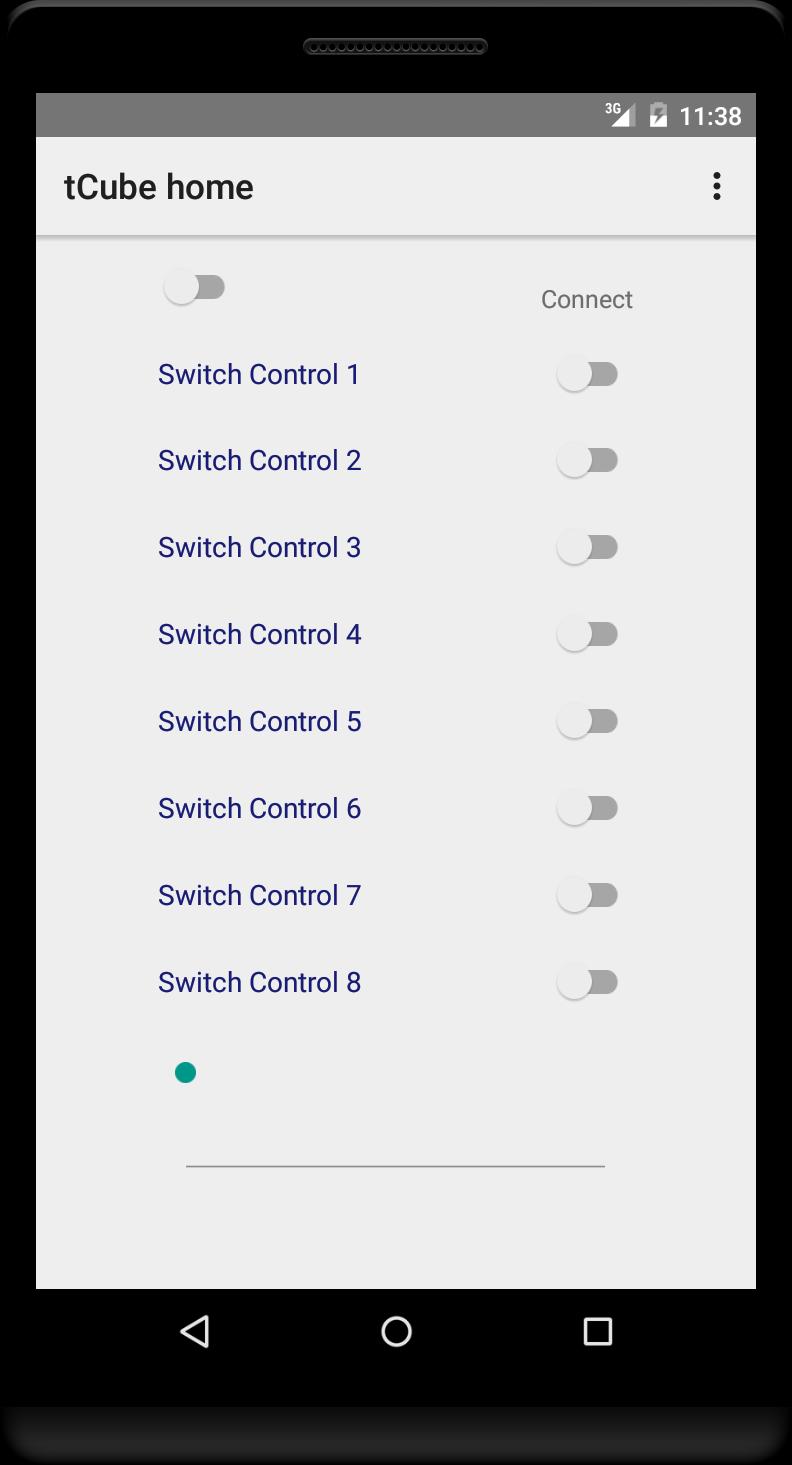Activate Switch Control 5
Screen dimensions: 792x1465
click(587, 722)
